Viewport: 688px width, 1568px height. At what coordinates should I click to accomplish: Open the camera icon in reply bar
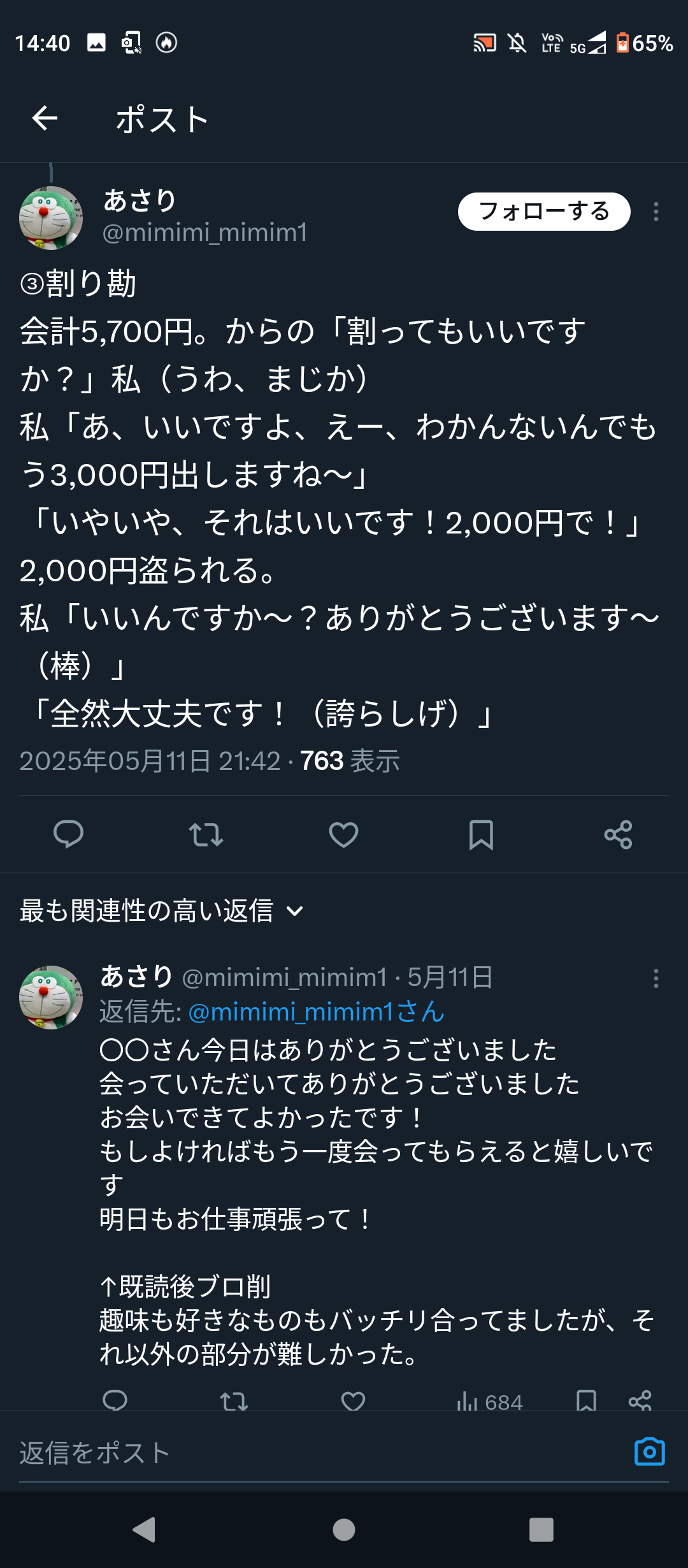[x=649, y=1453]
